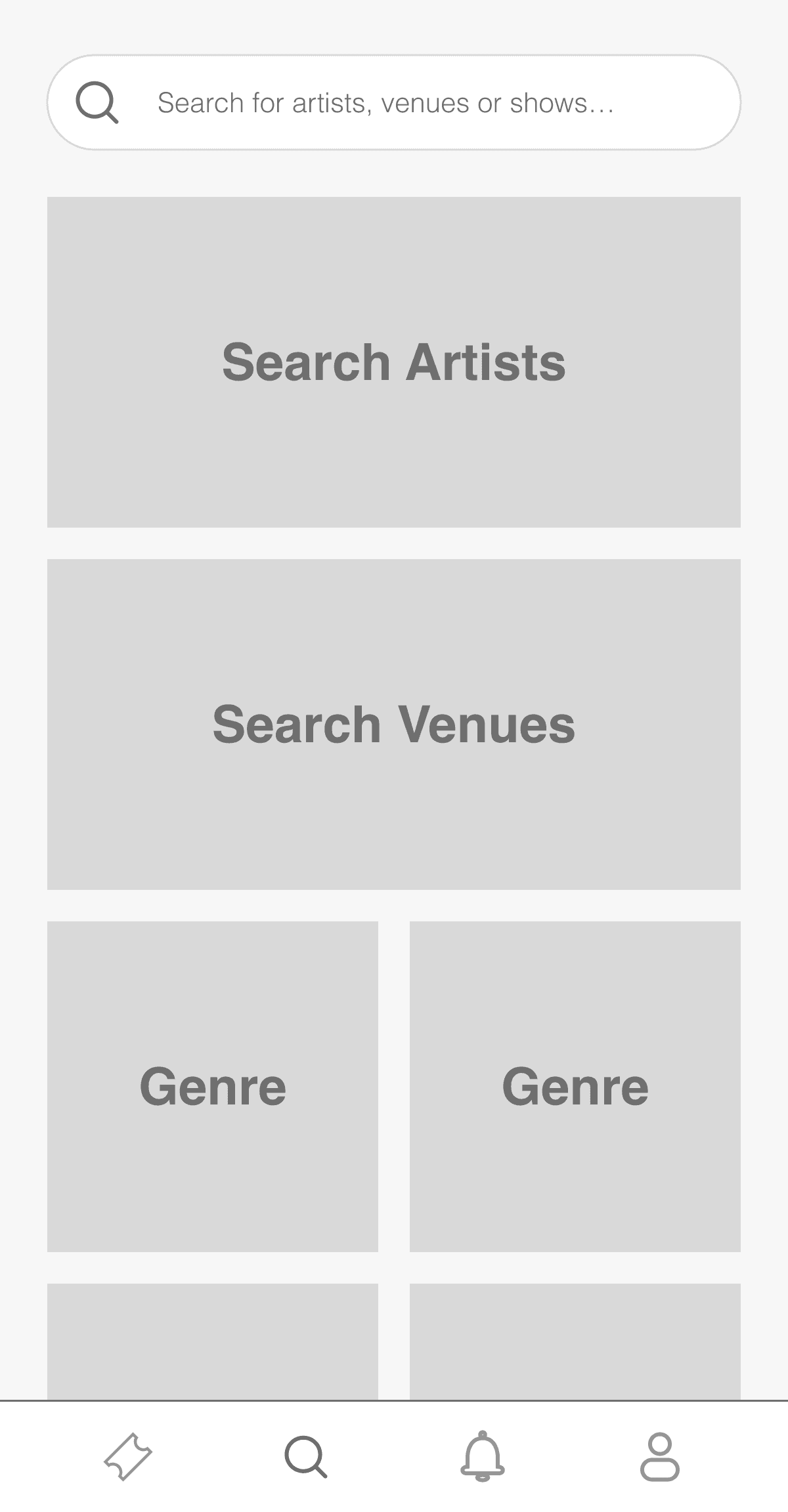Open the notifications bell tab
This screenshot has height=1512, width=788.
click(483, 1456)
